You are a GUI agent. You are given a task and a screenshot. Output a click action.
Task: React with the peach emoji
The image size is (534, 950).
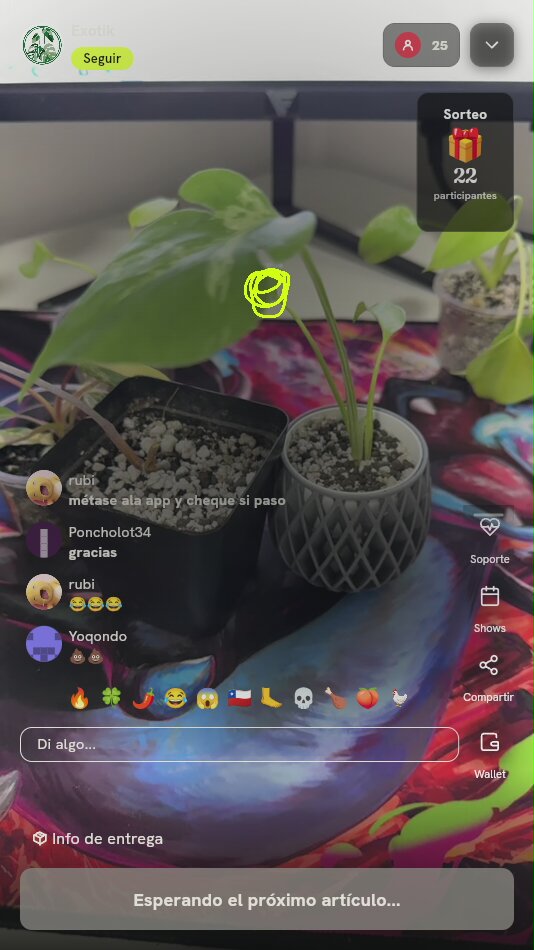(x=367, y=699)
